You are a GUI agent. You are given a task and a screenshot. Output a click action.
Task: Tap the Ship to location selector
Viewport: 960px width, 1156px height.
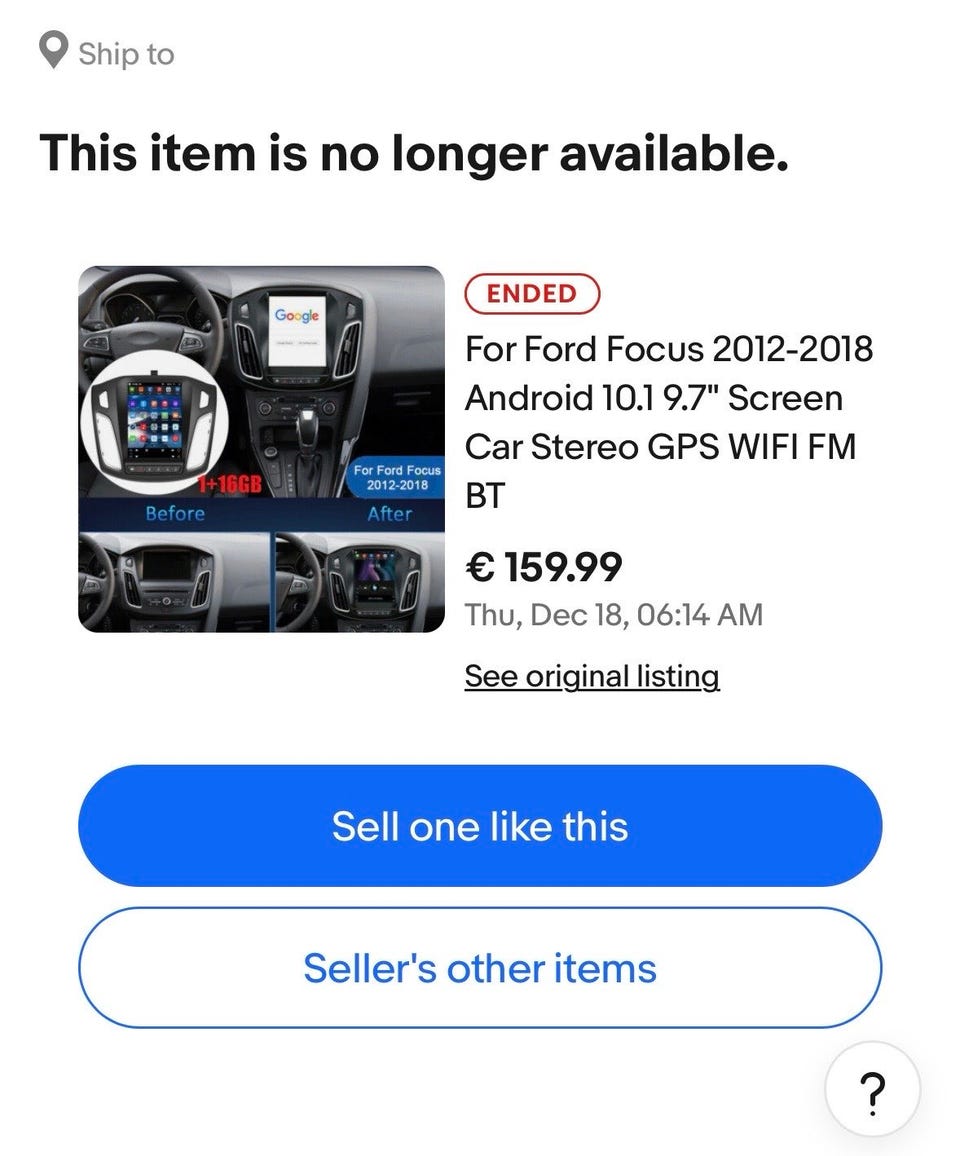107,53
